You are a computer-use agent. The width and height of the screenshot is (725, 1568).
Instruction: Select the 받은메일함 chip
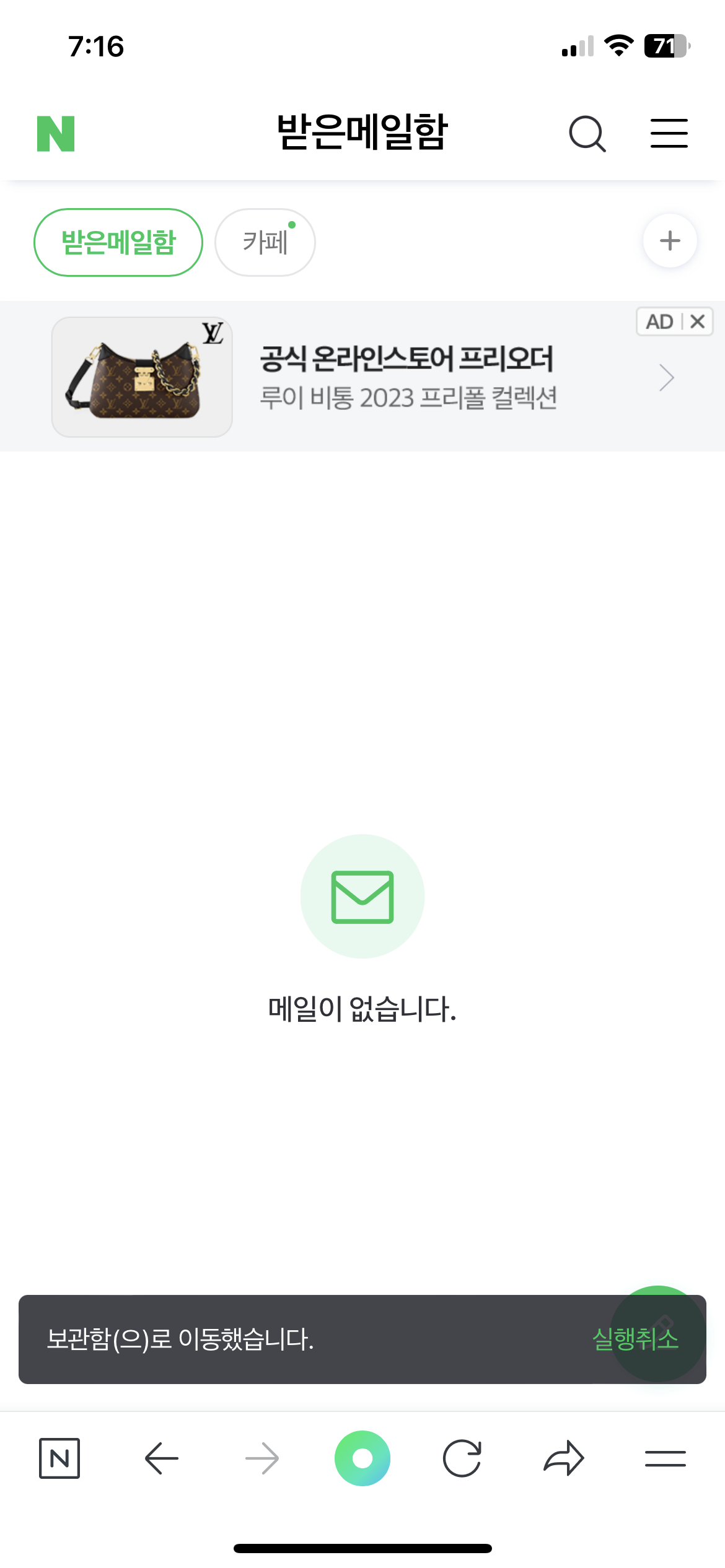tap(118, 242)
